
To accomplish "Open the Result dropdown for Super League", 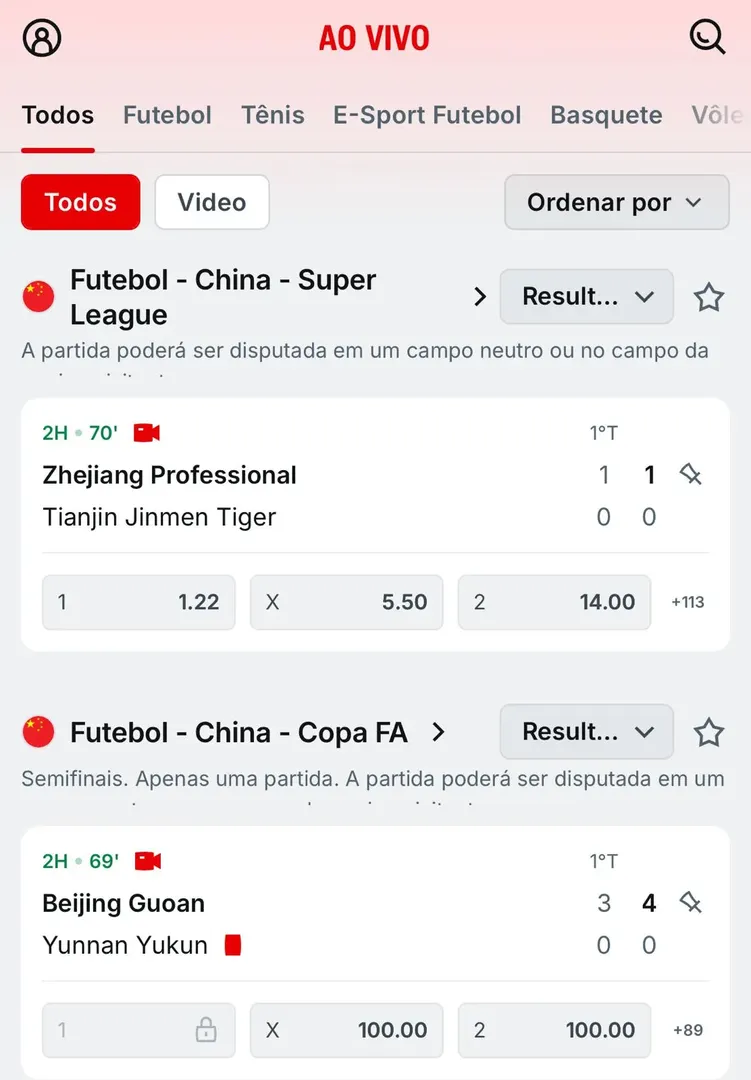I will coord(586,297).
